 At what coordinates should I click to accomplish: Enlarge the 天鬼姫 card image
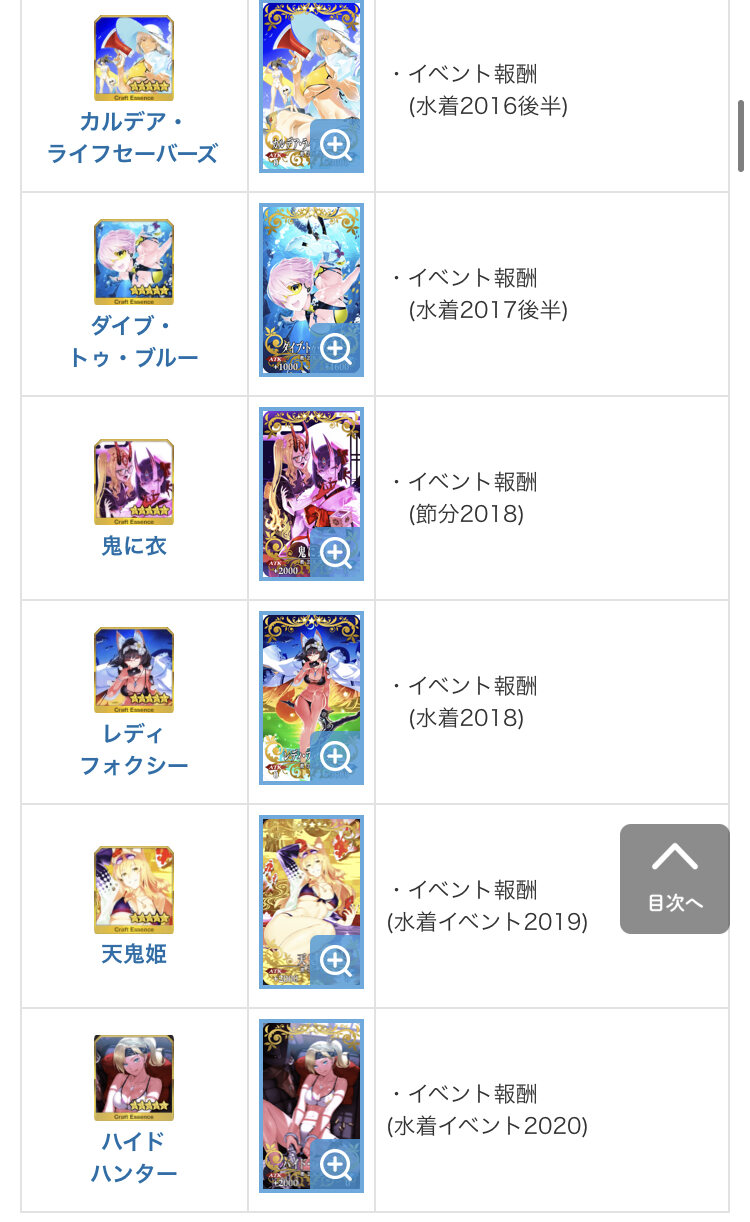tap(335, 961)
